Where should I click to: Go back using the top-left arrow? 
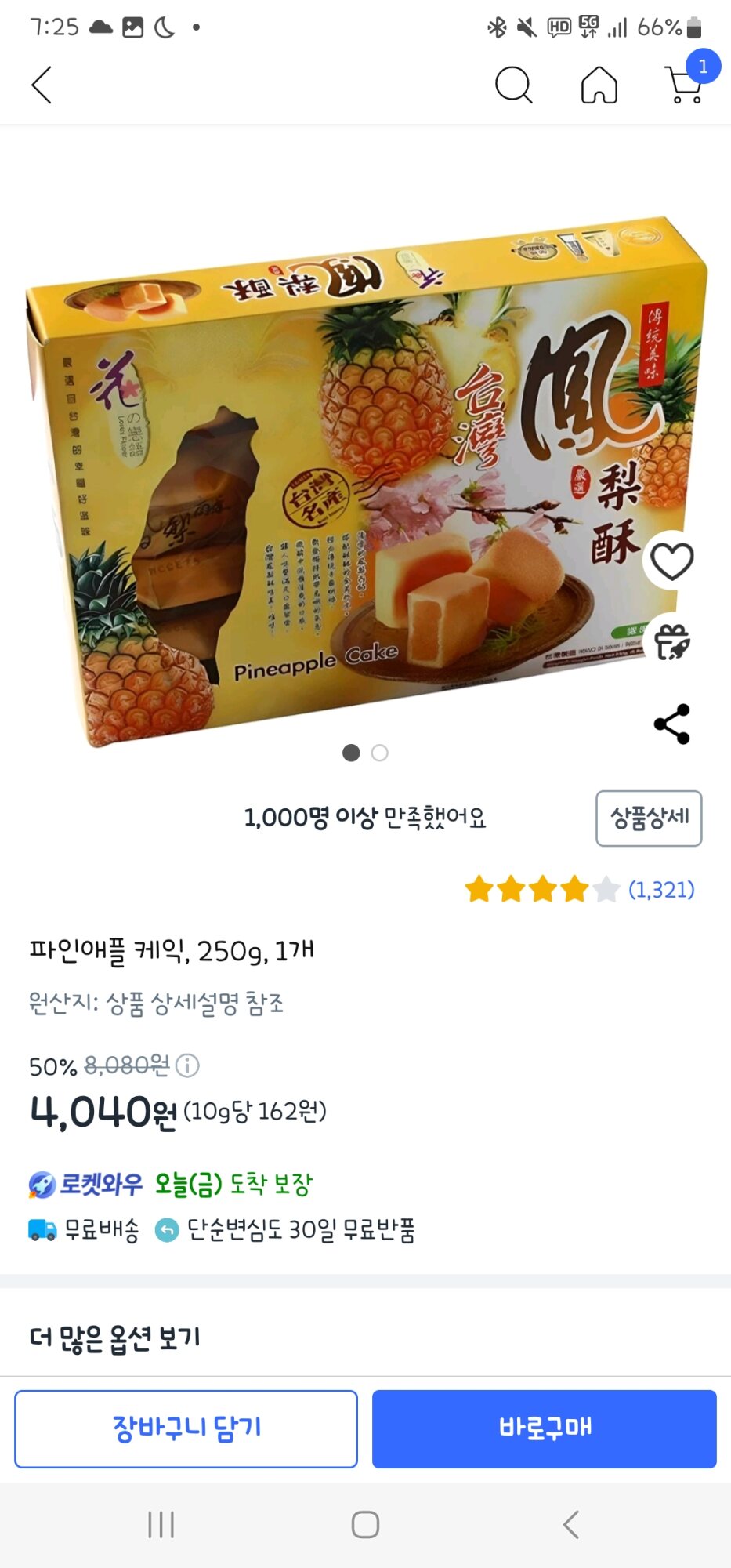click(42, 85)
